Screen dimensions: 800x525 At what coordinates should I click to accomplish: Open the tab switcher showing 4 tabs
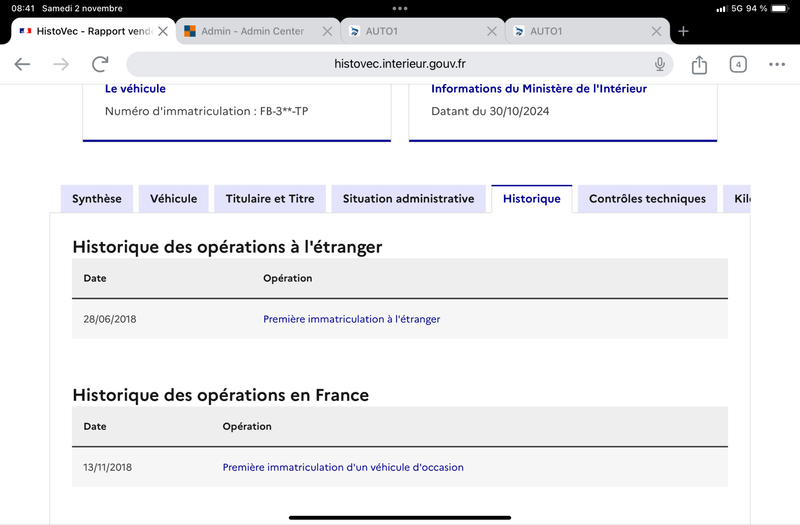pos(738,64)
